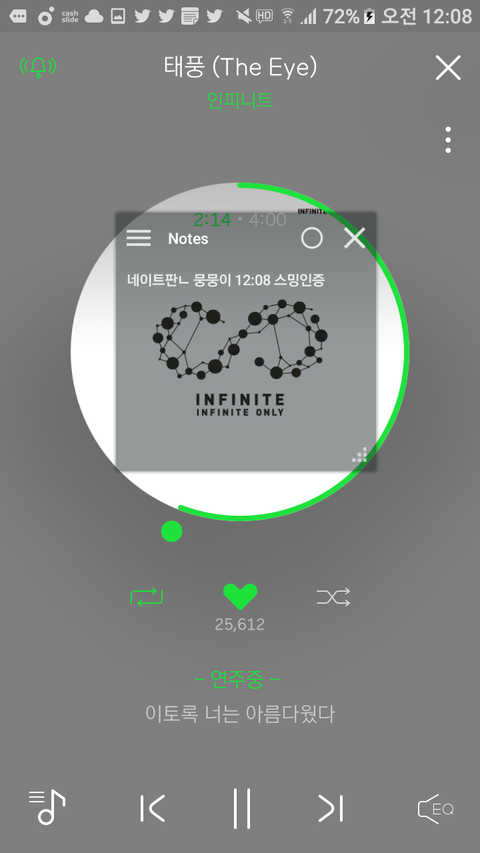Viewport: 480px width, 853px height.
Task: Toggle the repeat mode
Action: coord(147,597)
